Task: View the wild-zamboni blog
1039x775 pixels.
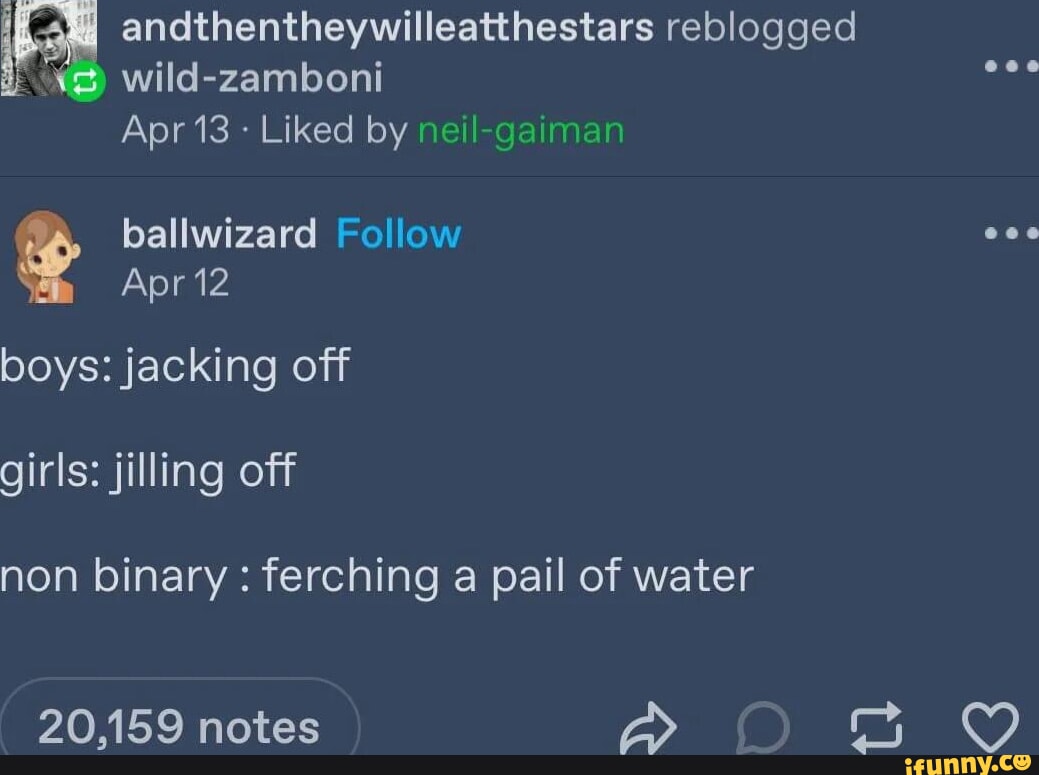Action: [252, 78]
